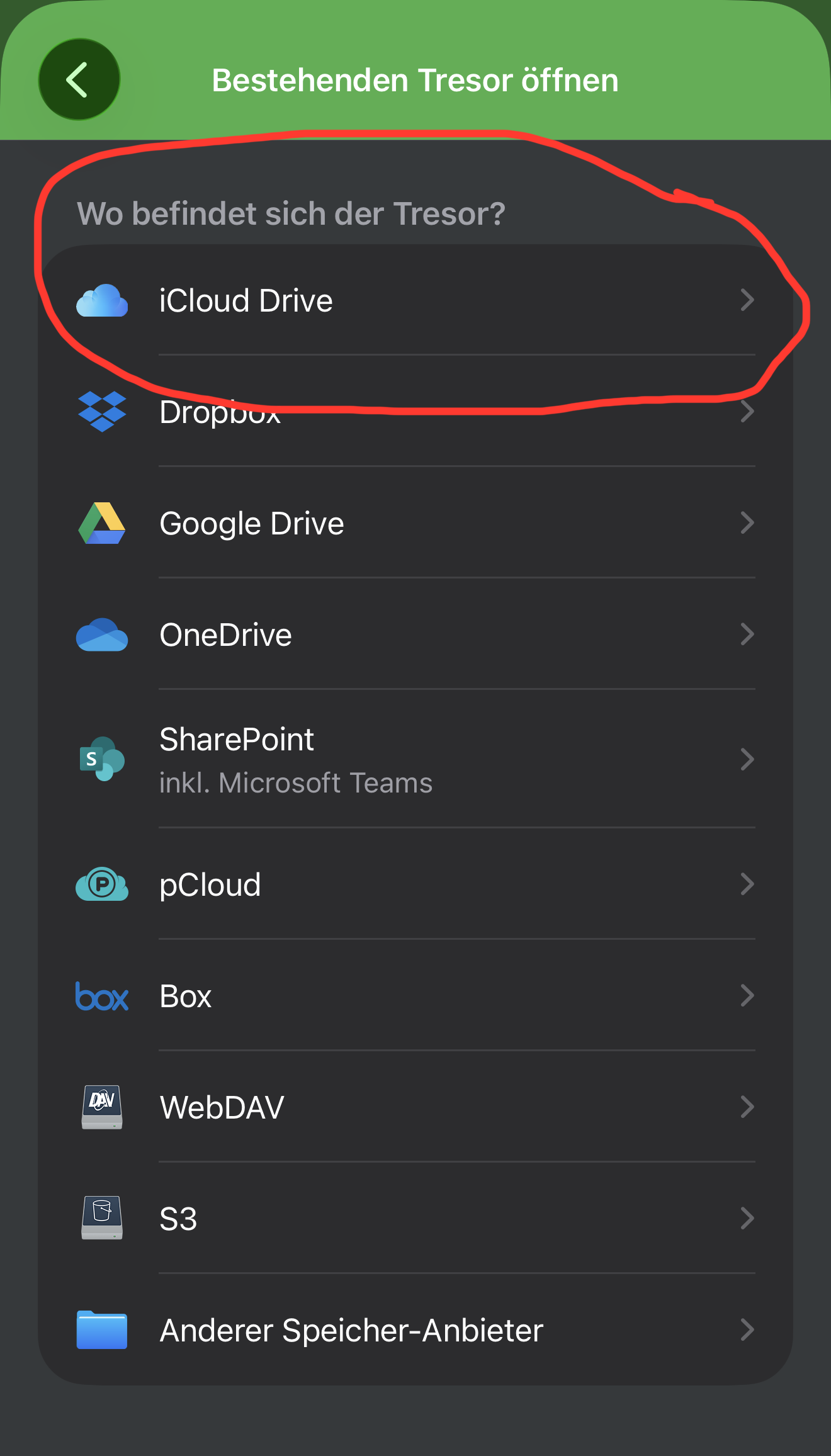Screen dimensions: 831x1456
Task: Select iCloud Drive as vault location
Action: (x=415, y=300)
